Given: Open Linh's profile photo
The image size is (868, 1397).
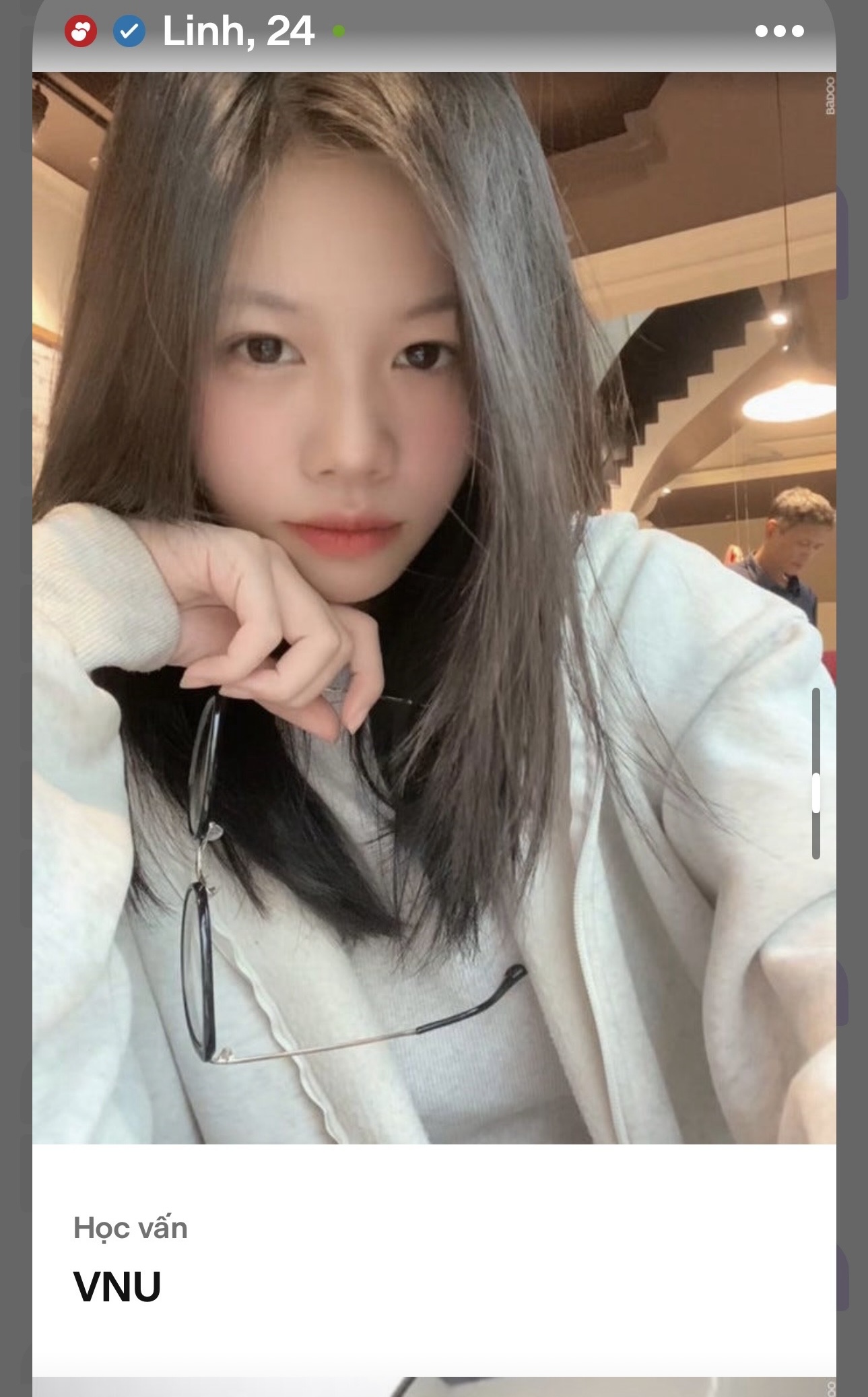Looking at the screenshot, I should (434, 606).
